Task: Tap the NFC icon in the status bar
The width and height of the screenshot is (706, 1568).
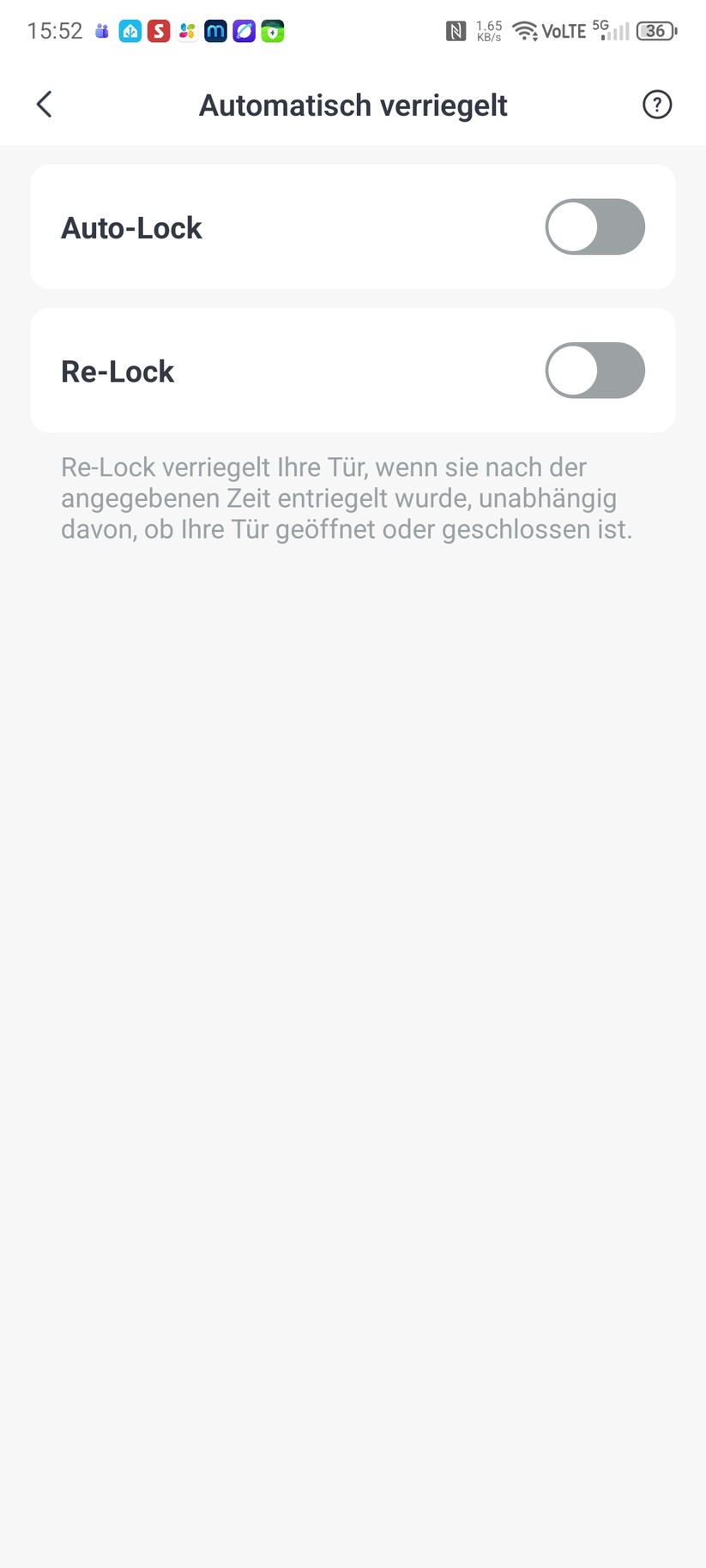Action: 456,30
